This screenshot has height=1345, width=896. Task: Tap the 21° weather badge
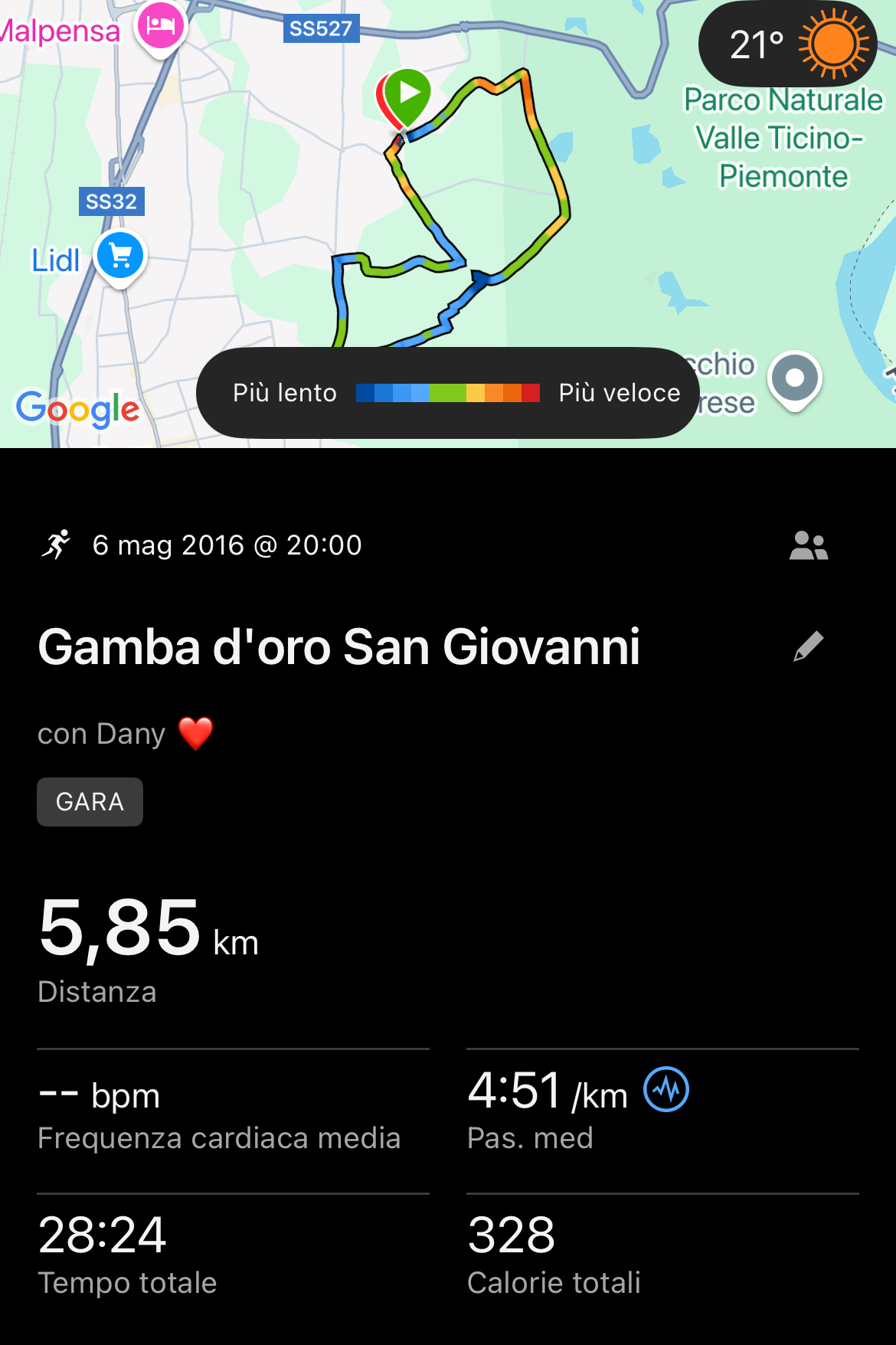tap(788, 44)
